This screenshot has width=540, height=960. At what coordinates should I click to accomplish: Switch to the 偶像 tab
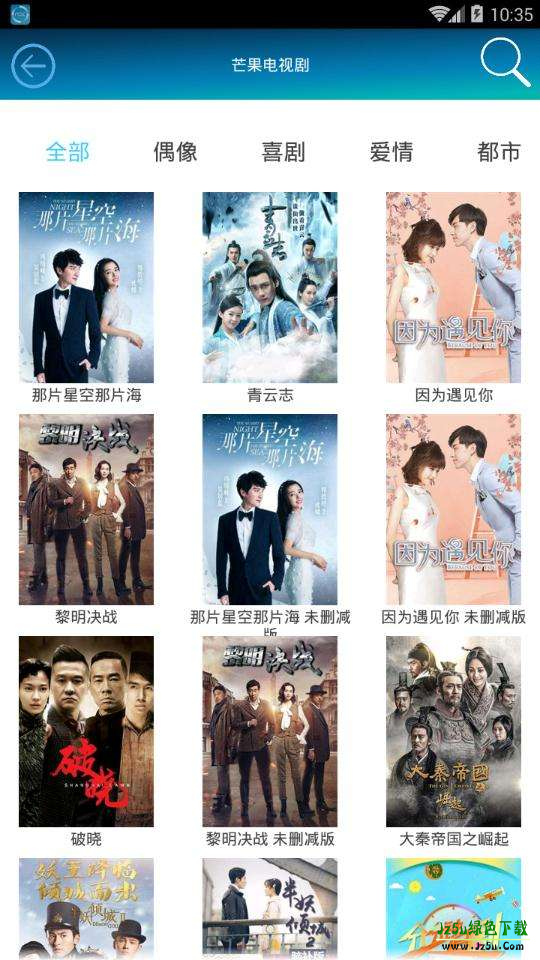176,151
